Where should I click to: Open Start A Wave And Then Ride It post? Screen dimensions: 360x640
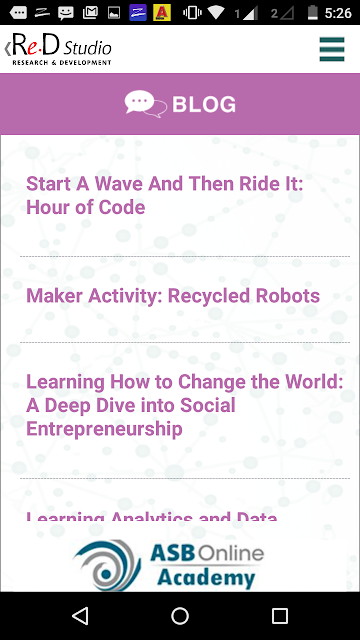165,196
